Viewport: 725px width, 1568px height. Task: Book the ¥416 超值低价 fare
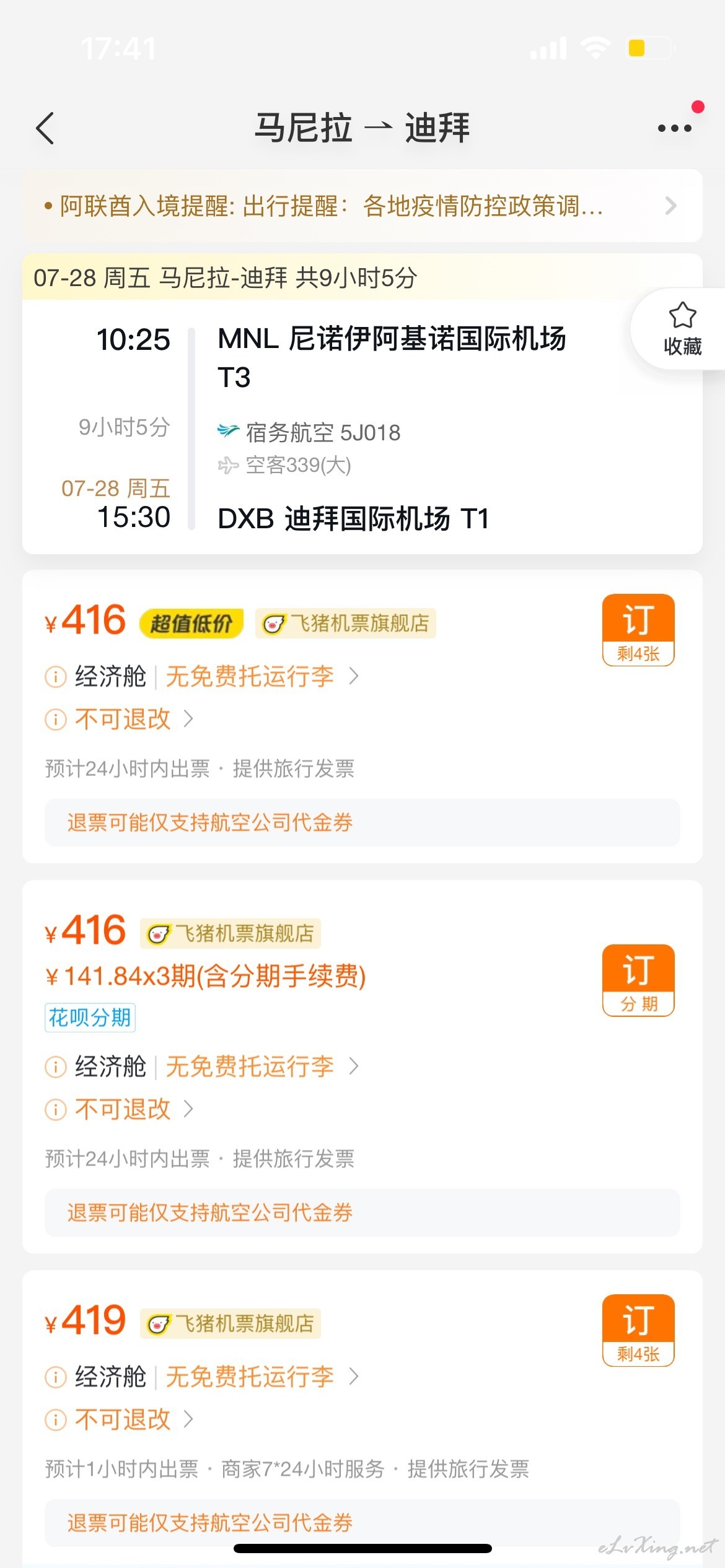pos(638,630)
